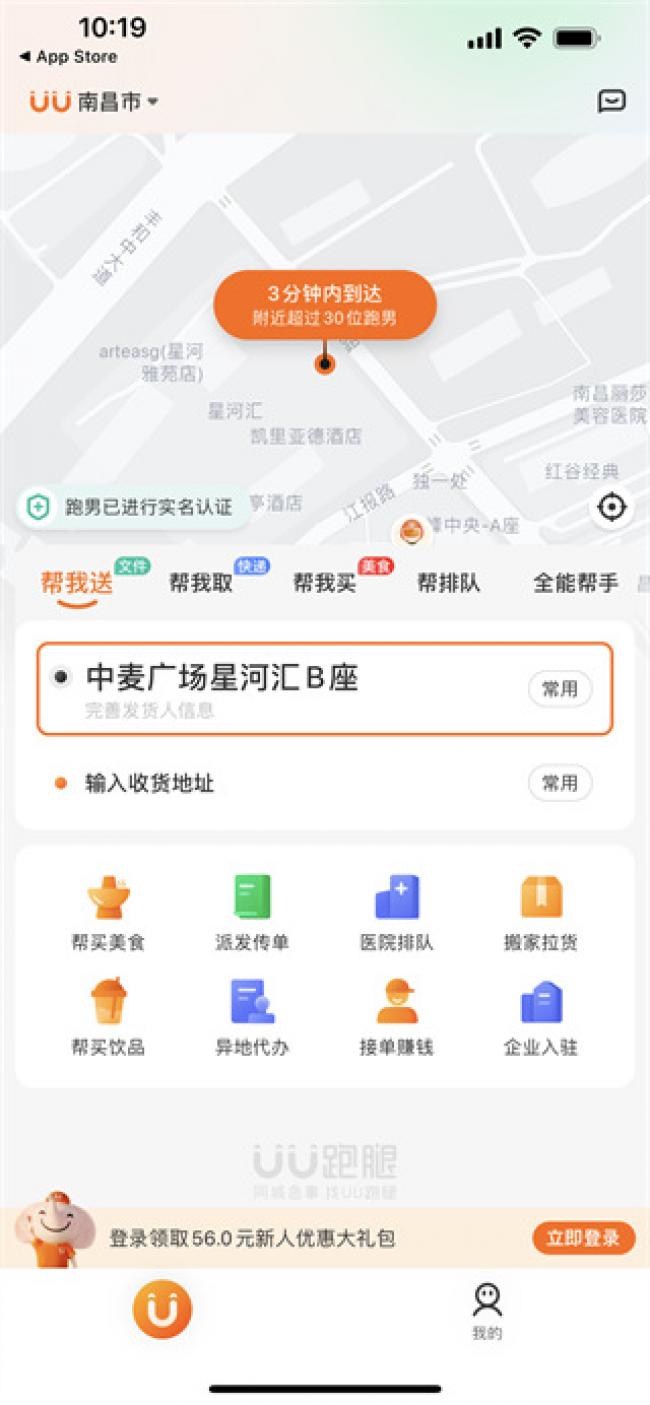650x1405 pixels.
Task: Select 搬家拉货 service
Action: pyautogui.click(x=541, y=913)
